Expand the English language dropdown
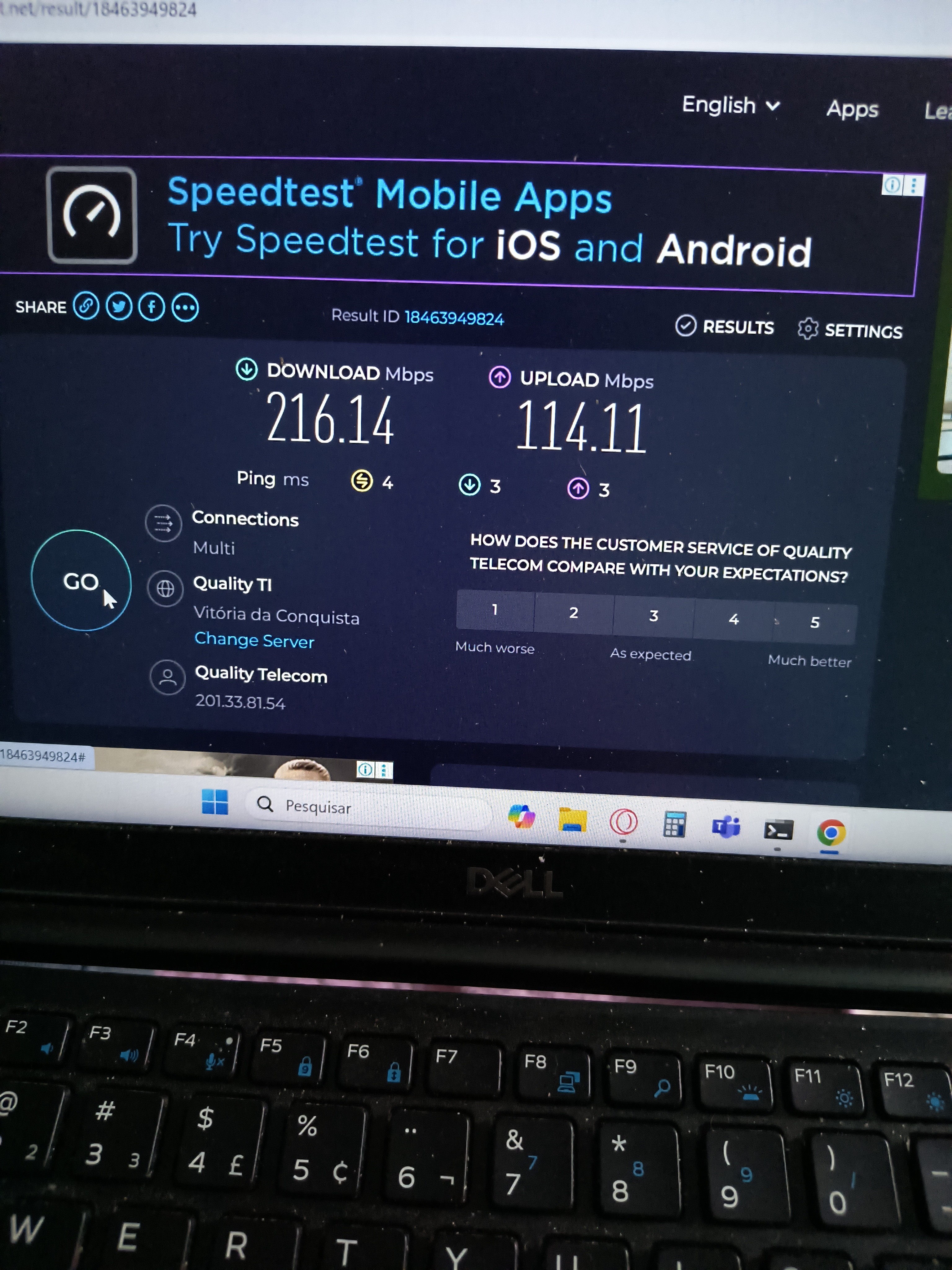The height and width of the screenshot is (1270, 952). pos(730,105)
